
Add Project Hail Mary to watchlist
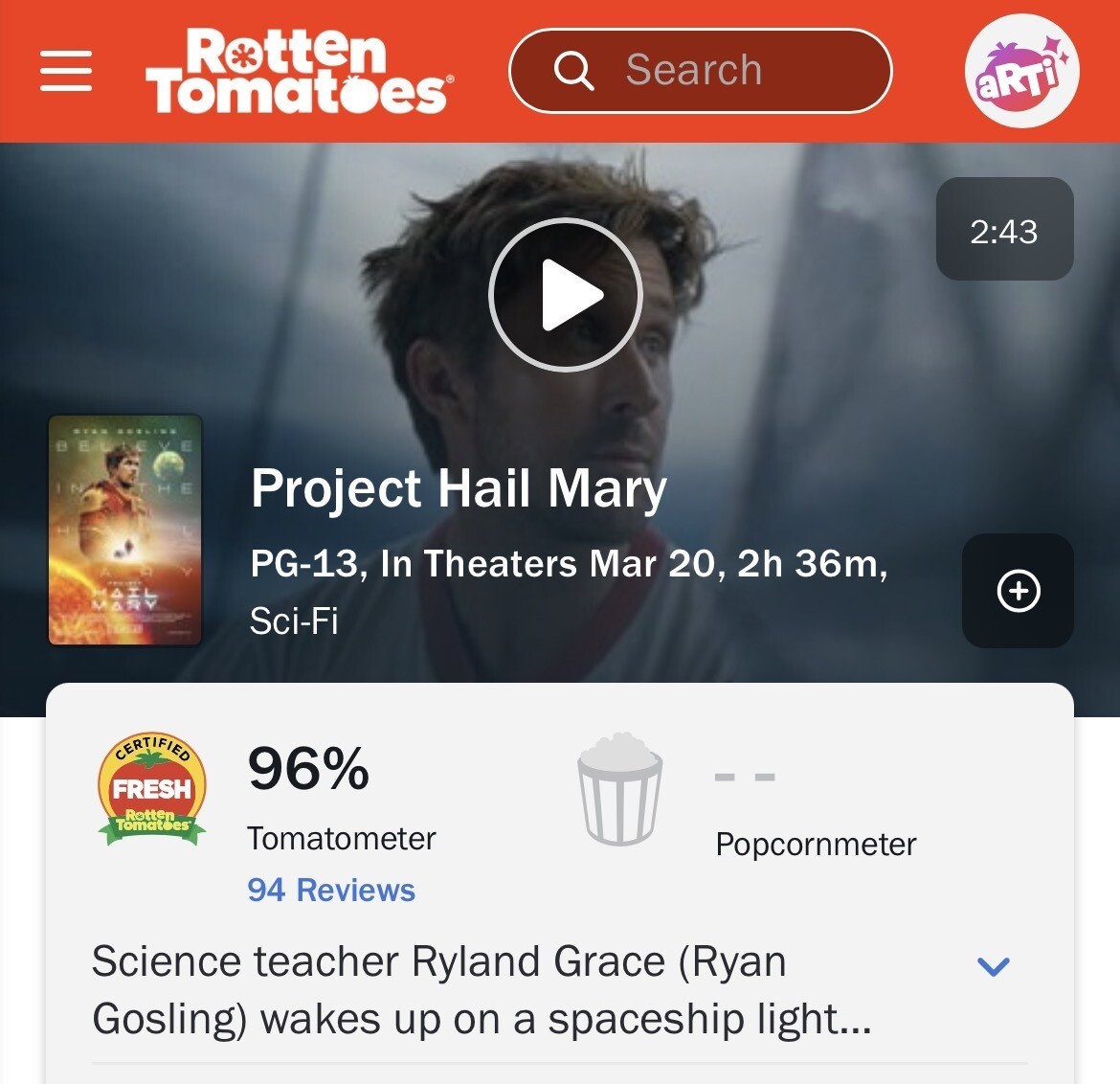tap(1018, 591)
